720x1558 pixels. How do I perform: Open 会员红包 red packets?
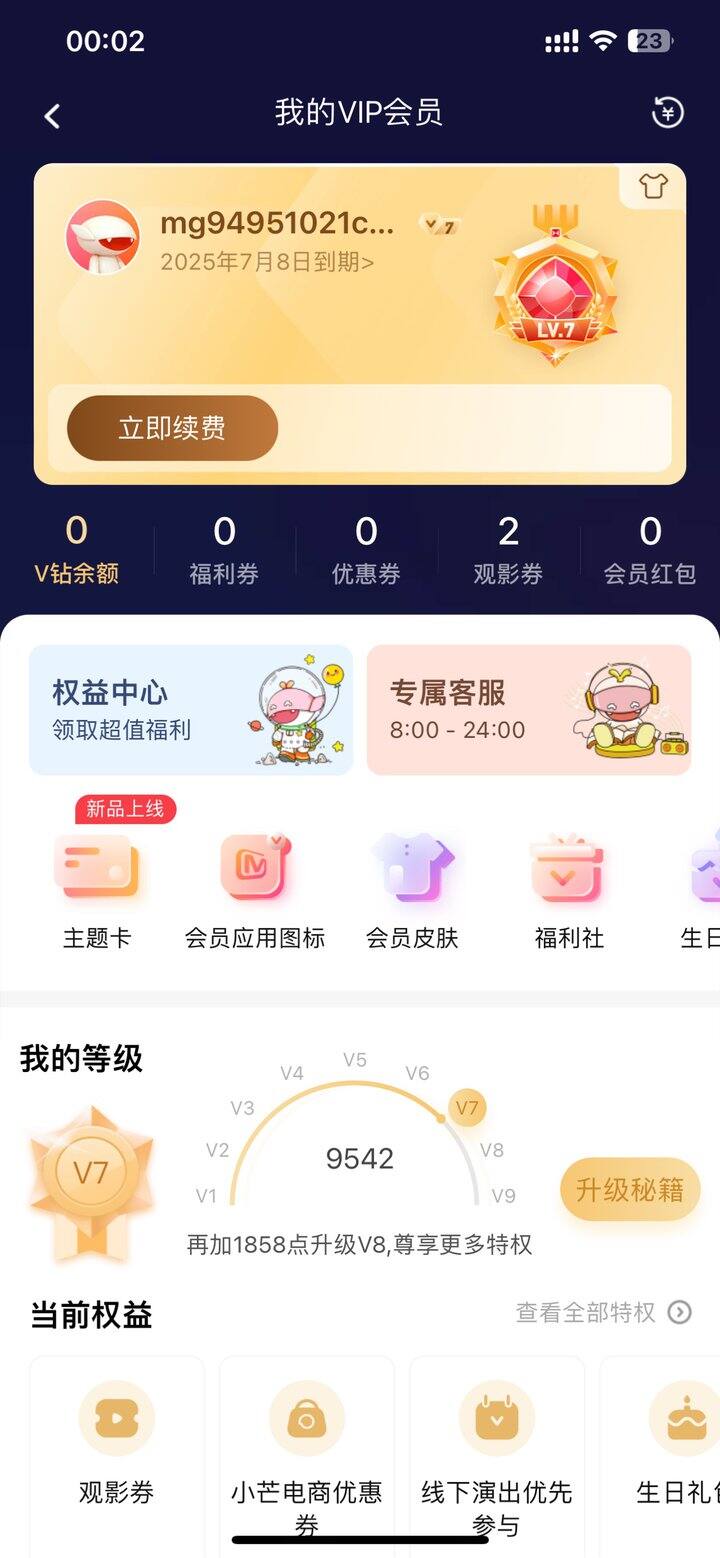(650, 550)
